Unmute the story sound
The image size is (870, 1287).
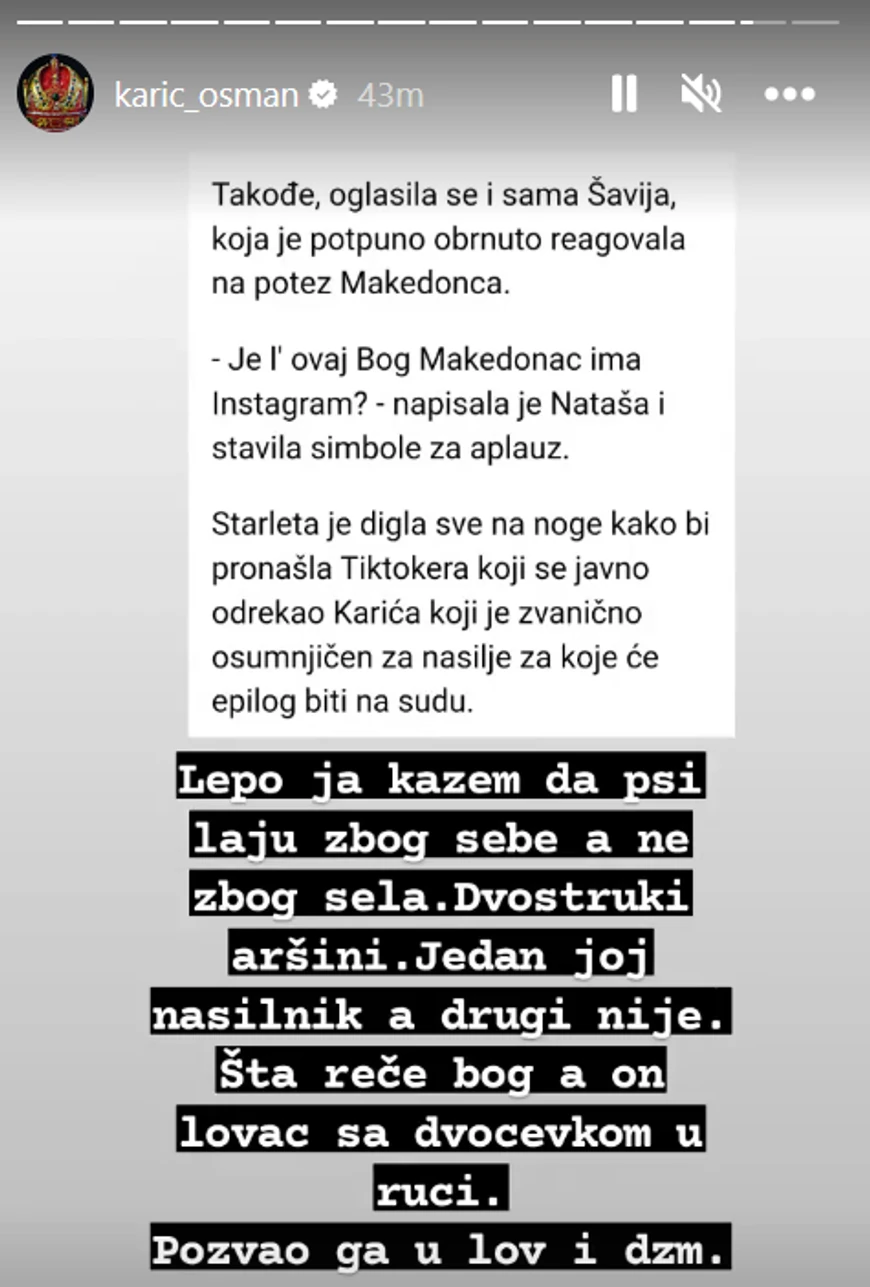tap(702, 94)
